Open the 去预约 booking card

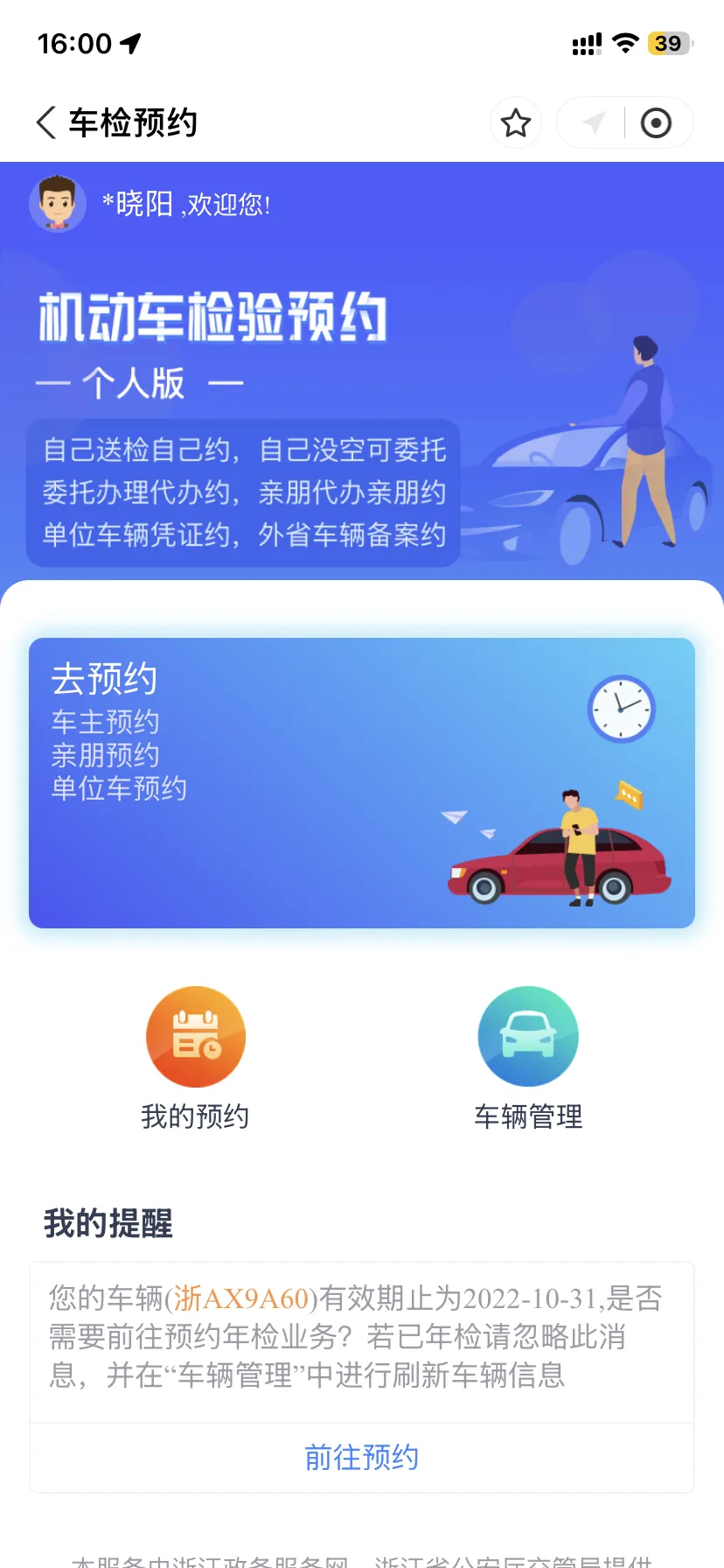coord(362,782)
